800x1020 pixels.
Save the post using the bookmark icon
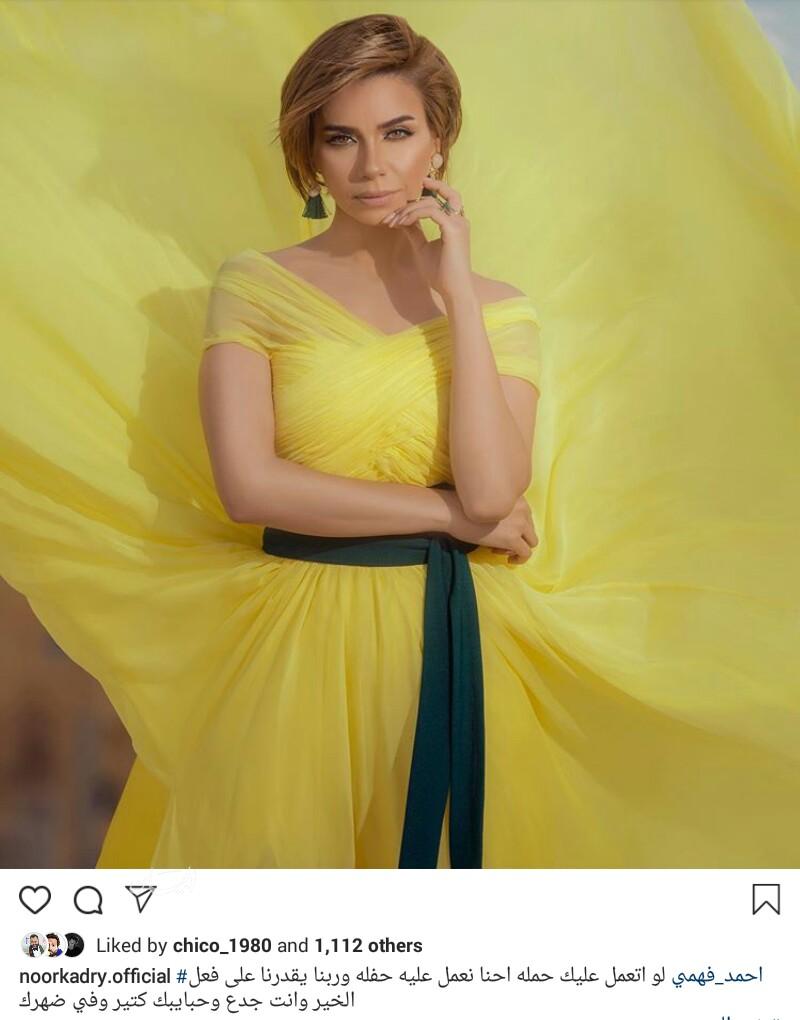point(766,899)
